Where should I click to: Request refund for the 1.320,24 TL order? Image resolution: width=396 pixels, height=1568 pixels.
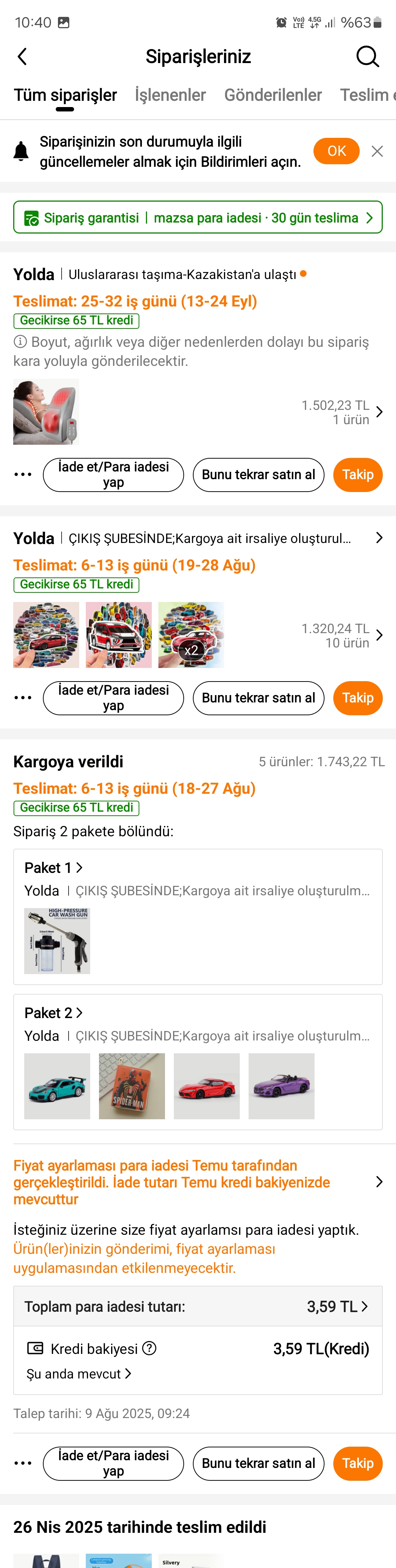[113, 698]
